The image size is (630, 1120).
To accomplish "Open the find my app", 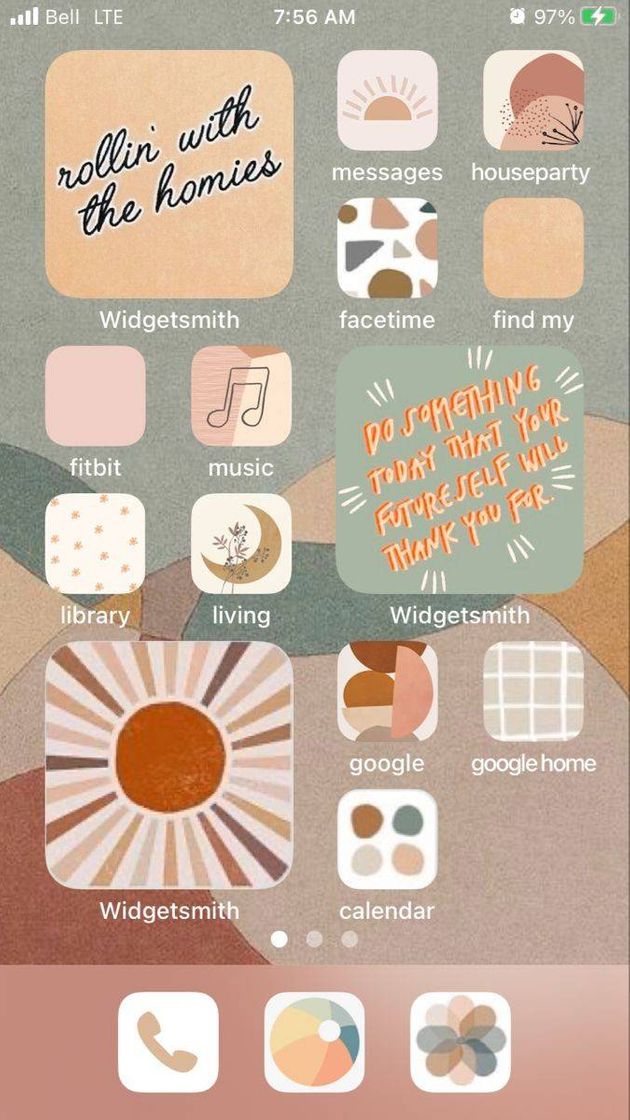I will 533,248.
